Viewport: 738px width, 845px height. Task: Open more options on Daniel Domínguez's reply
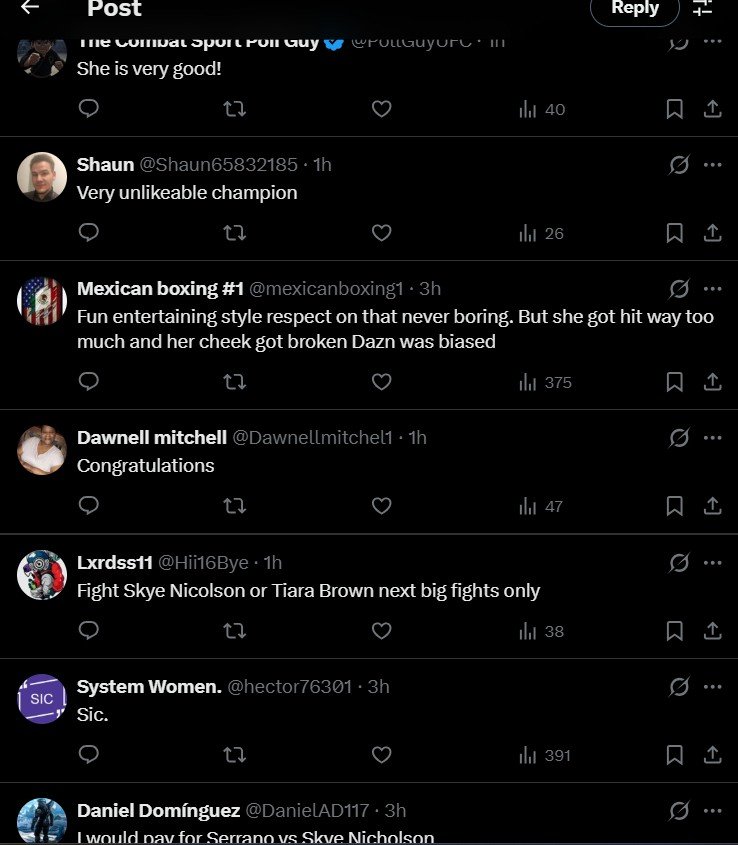(x=712, y=811)
